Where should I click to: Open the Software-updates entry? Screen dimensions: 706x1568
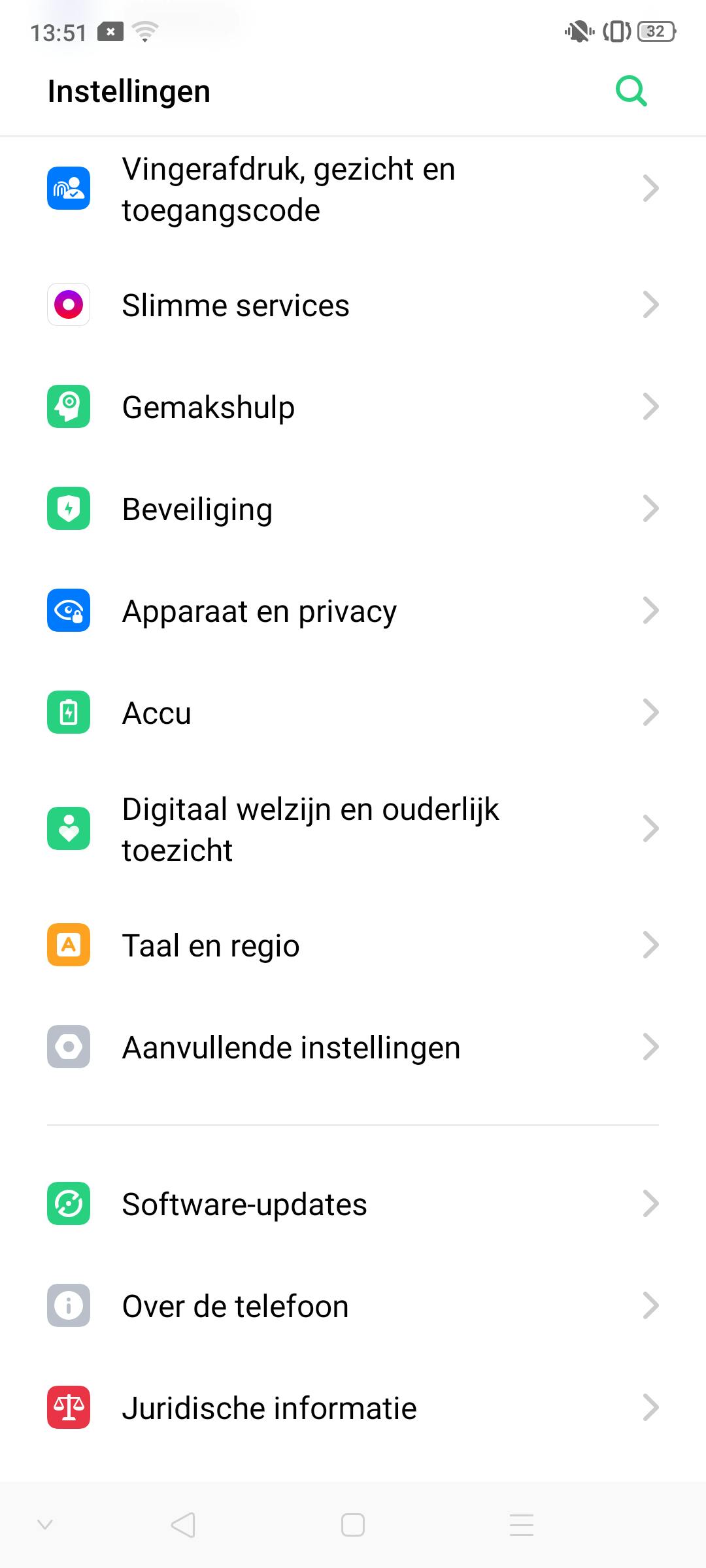coord(244,1204)
